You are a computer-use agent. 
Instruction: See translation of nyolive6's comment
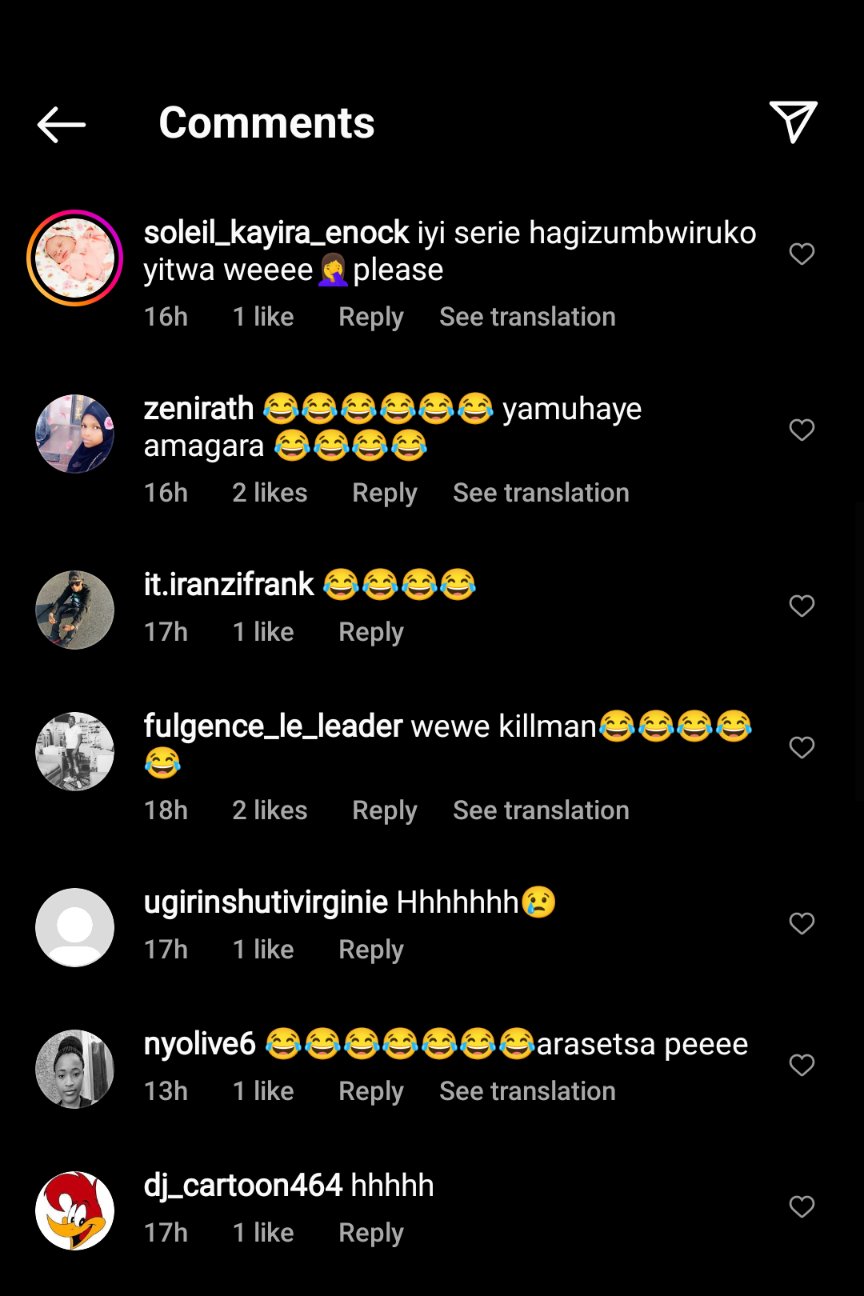tap(527, 1091)
